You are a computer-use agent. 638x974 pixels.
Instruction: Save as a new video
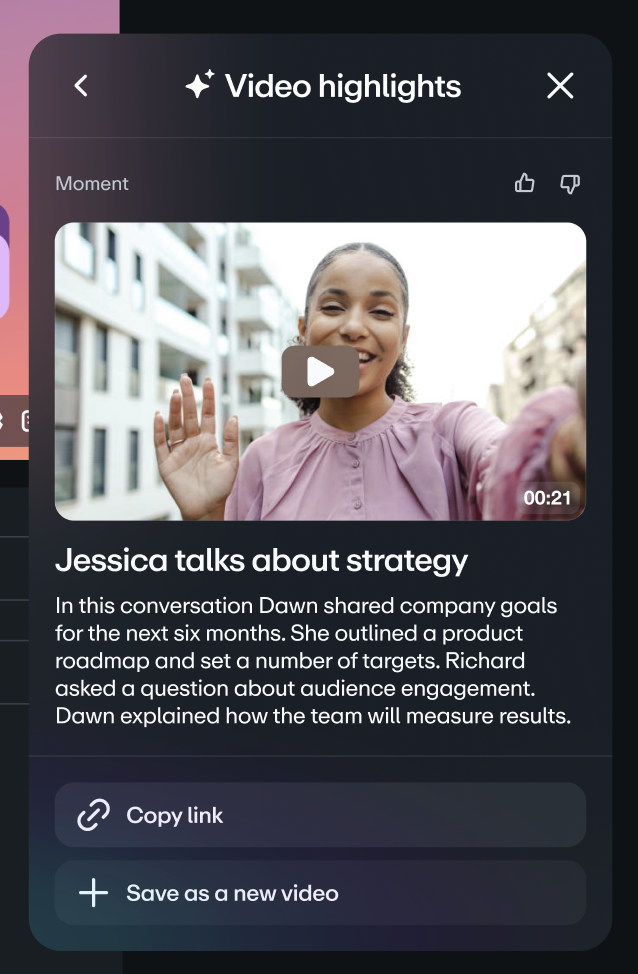coord(320,893)
